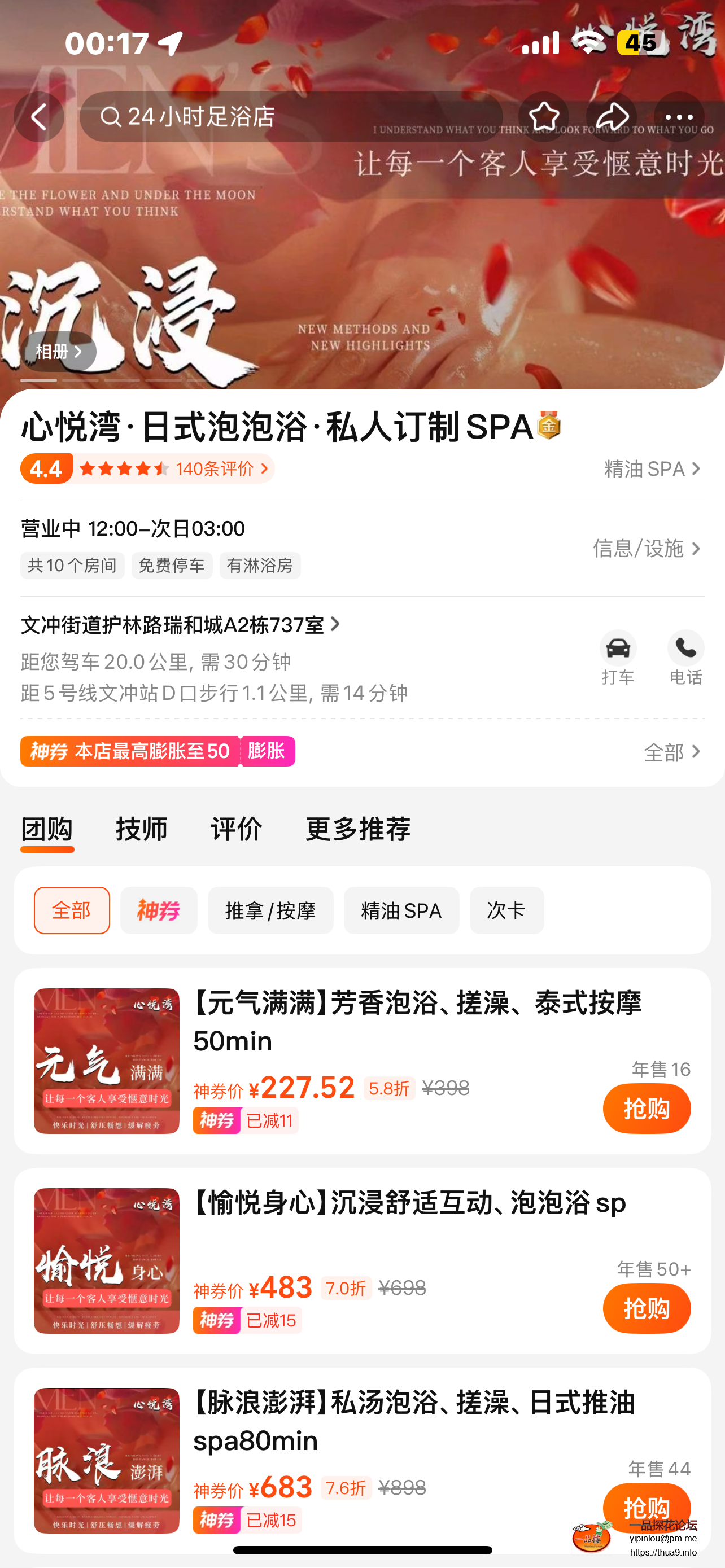Image resolution: width=725 pixels, height=1568 pixels.
Task: Switch to the 评价 tab
Action: tap(236, 829)
